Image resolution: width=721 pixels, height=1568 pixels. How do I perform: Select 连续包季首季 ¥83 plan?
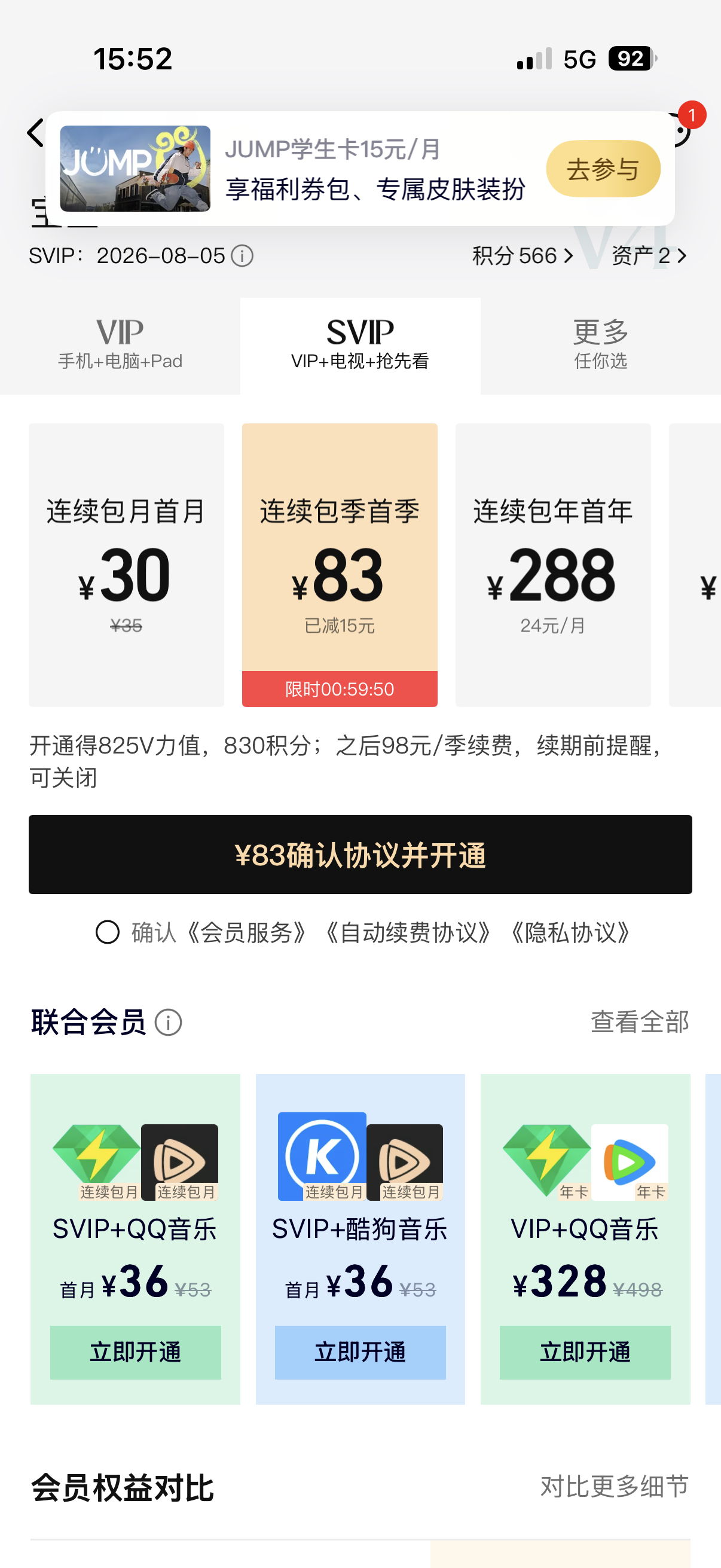coord(340,565)
